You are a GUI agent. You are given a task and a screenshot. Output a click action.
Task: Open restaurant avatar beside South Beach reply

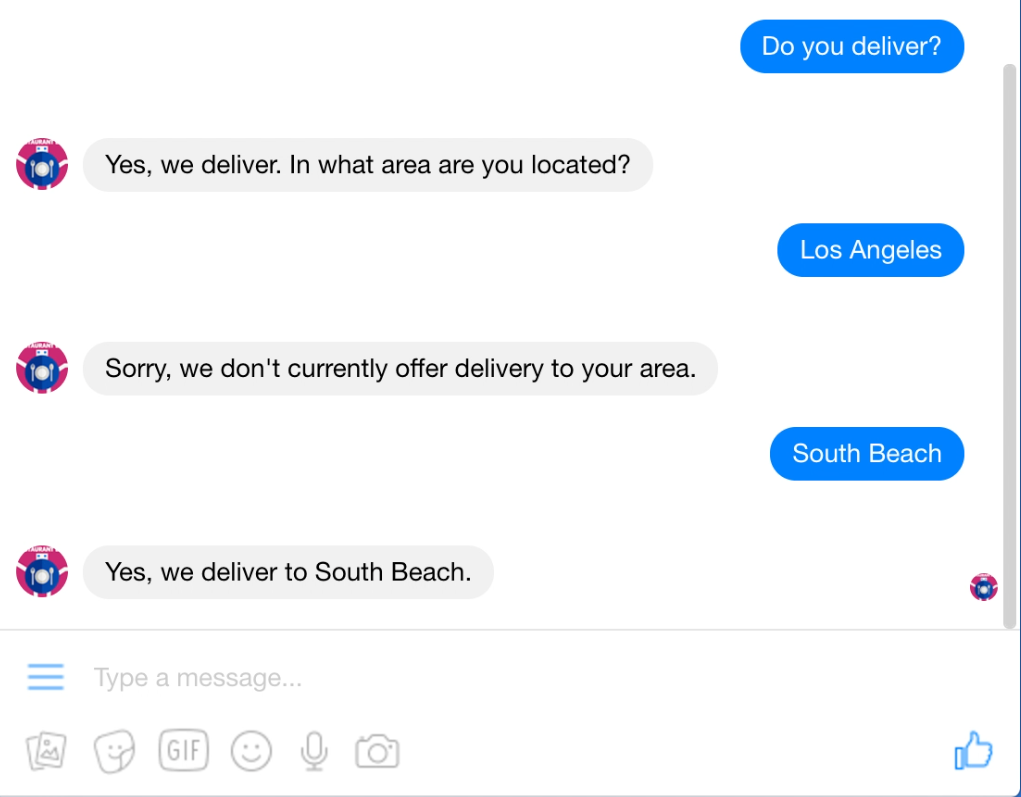click(42, 572)
